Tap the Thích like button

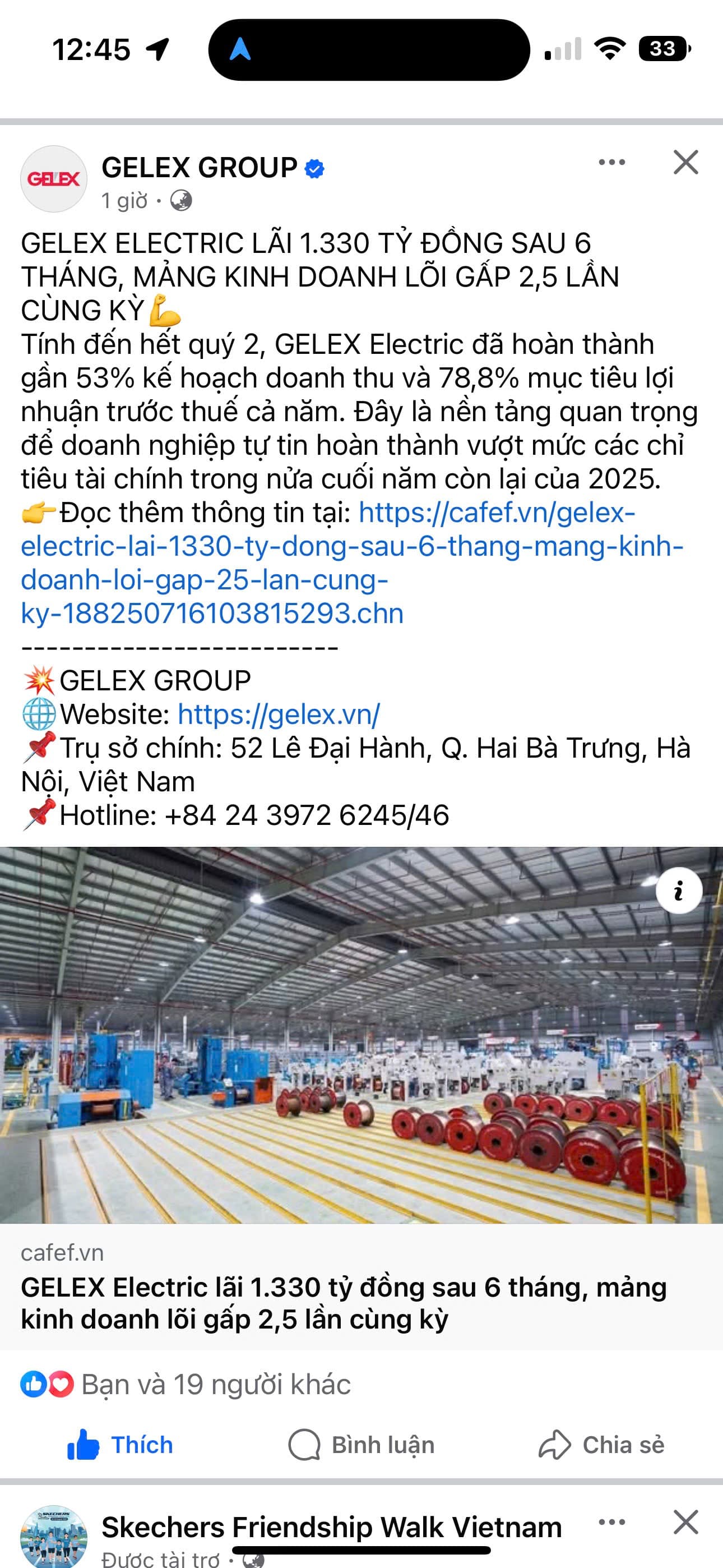pos(121,1445)
